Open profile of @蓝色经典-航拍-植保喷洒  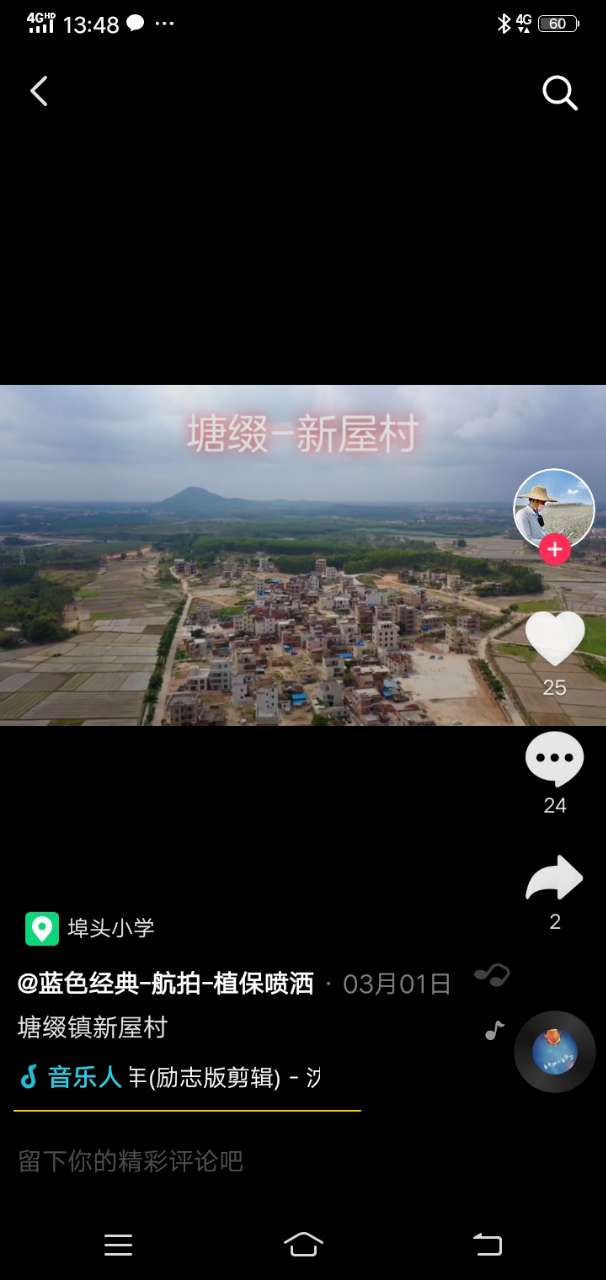pos(166,984)
